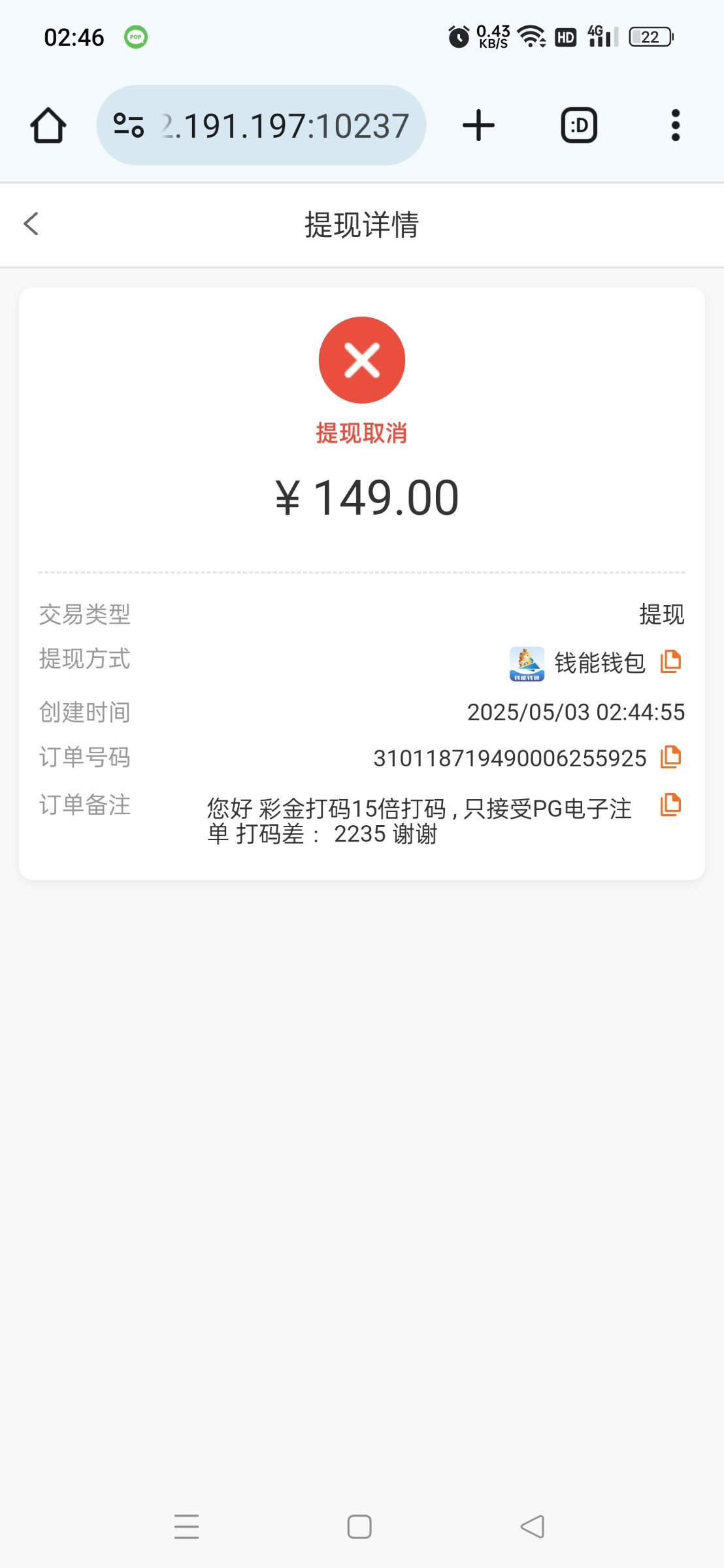Open the browser tab switcher
The image size is (724, 1568).
pyautogui.click(x=579, y=125)
